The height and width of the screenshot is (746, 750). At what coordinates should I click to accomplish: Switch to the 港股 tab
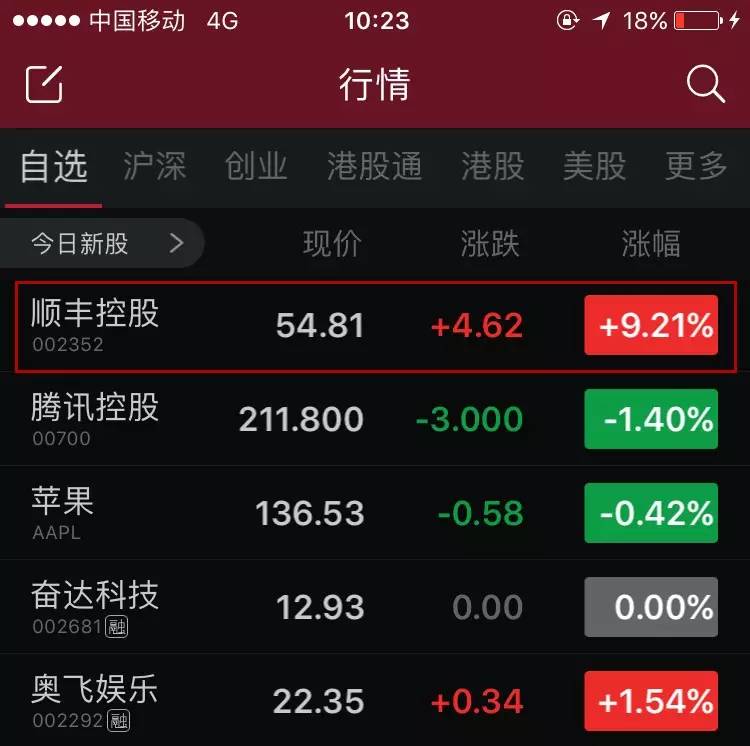492,166
